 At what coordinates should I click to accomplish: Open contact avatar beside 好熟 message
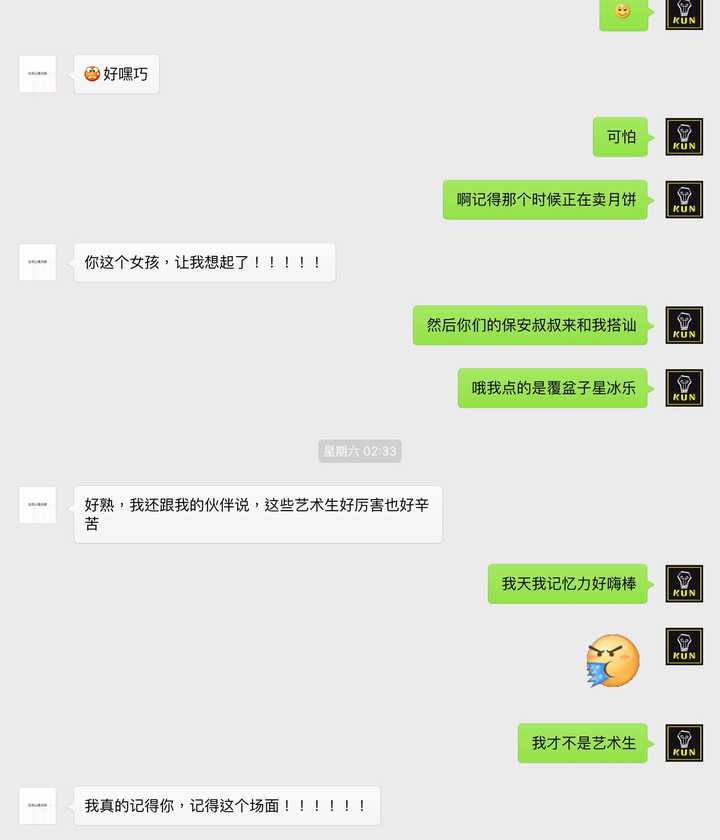[37, 505]
